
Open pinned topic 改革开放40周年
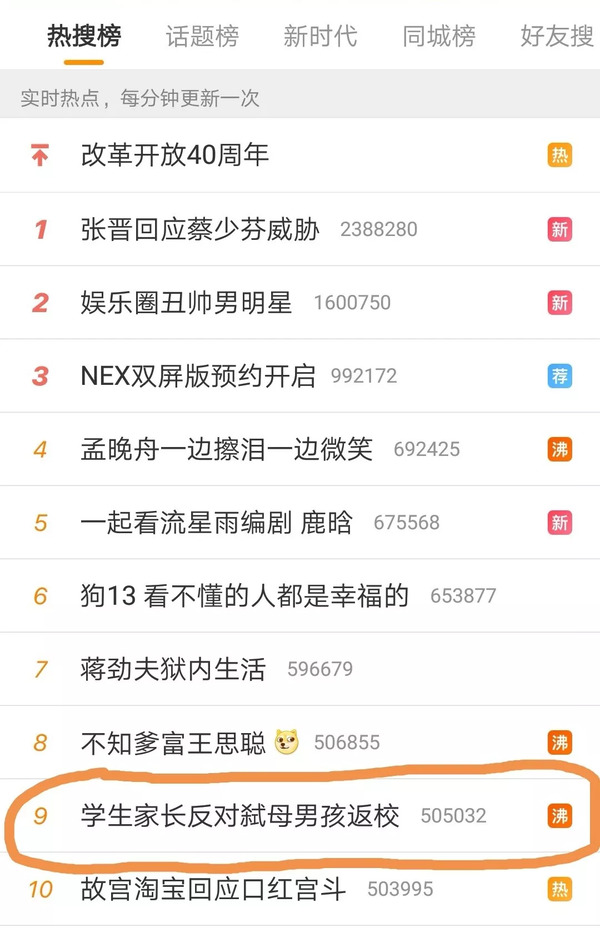175,155
